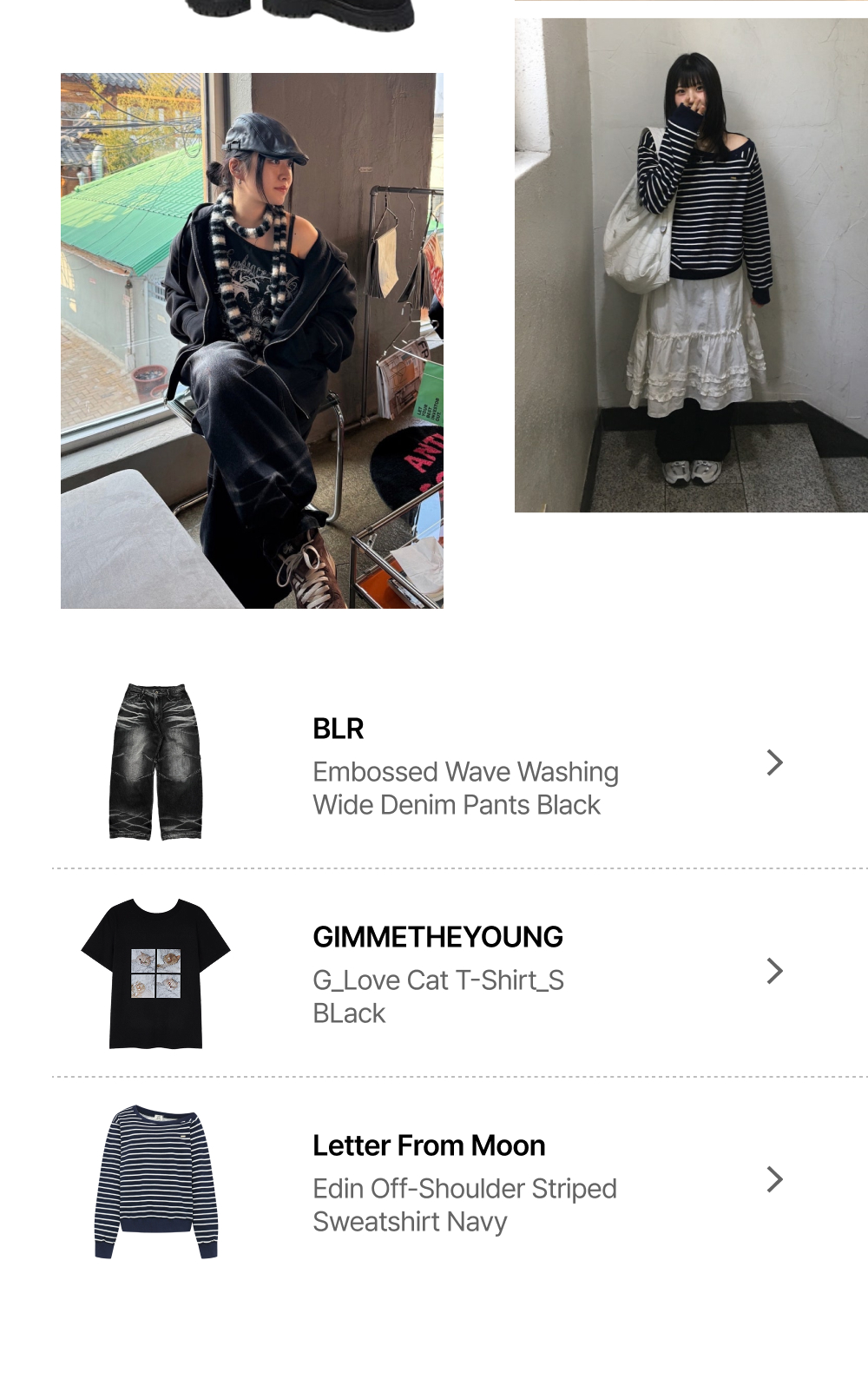
Task: Open the Letter From Moon Edin Sweatshirt row
Action: click(460, 1181)
